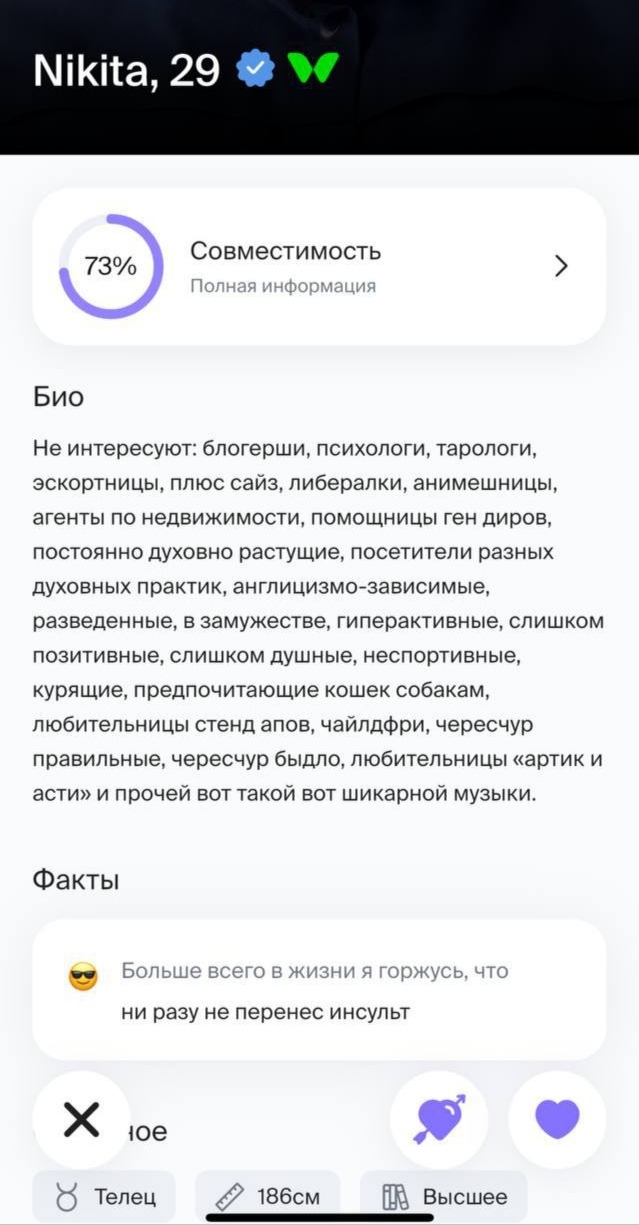Like Nikita's profile with the heart button

(x=557, y=1119)
